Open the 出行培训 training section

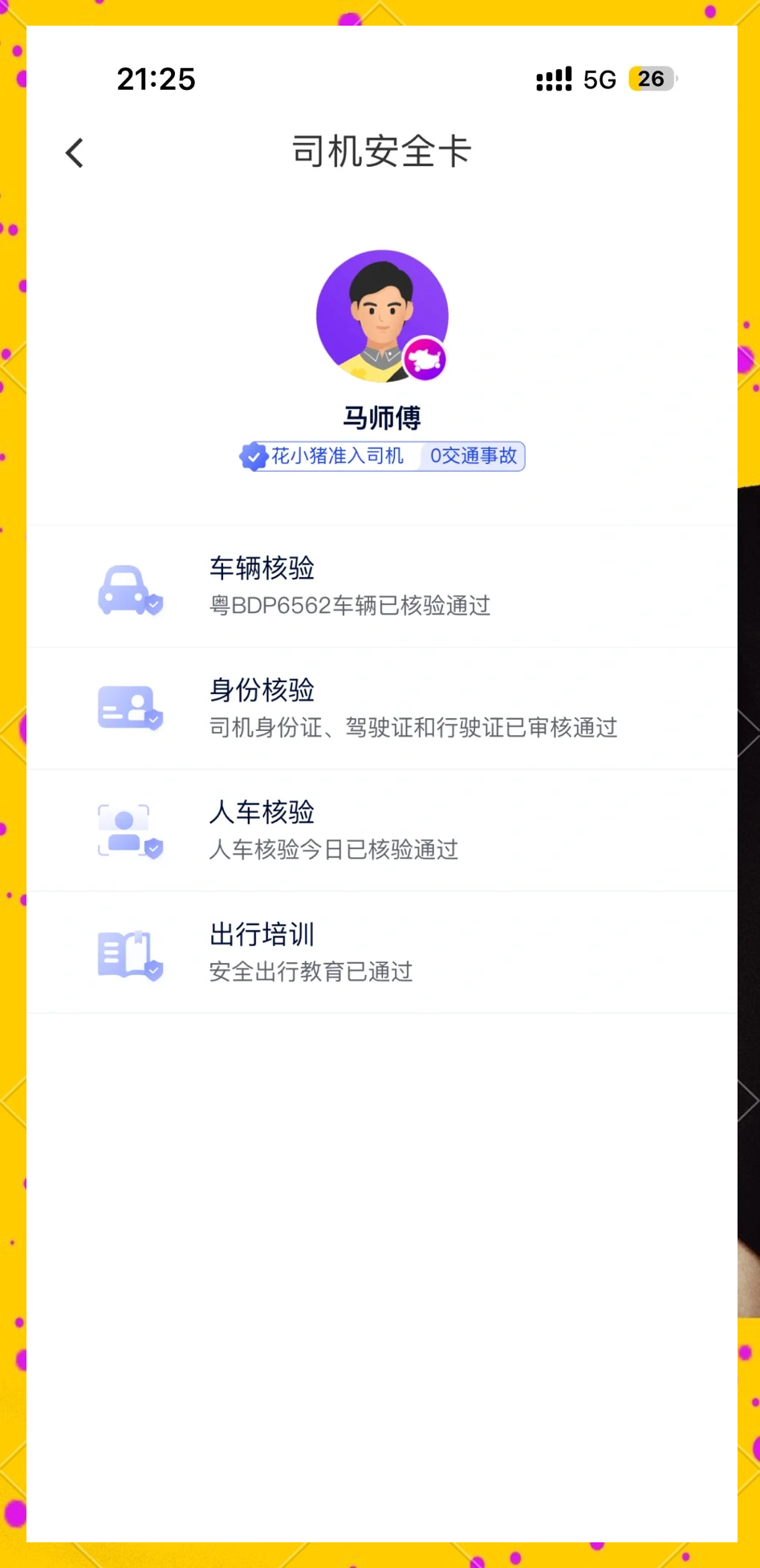pos(381,952)
